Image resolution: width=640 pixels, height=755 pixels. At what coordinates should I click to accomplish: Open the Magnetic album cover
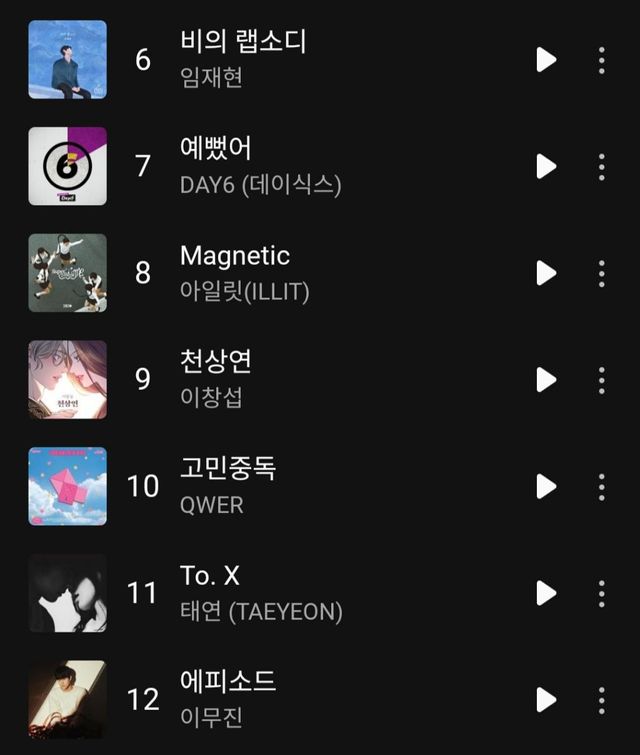click(x=68, y=273)
